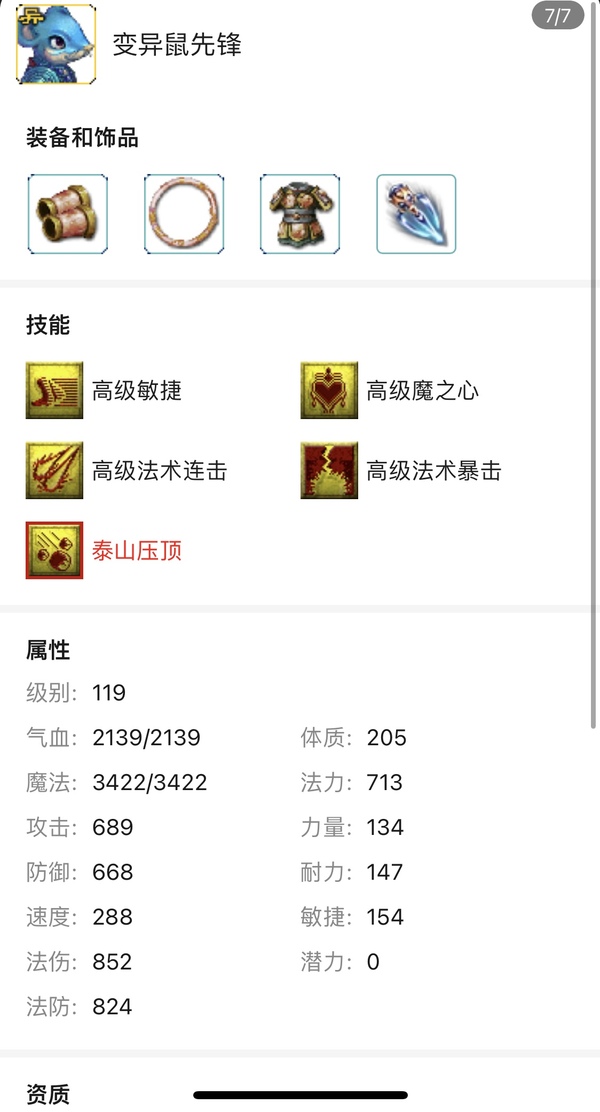Open the 高级法术暴击 skill description

(330, 470)
